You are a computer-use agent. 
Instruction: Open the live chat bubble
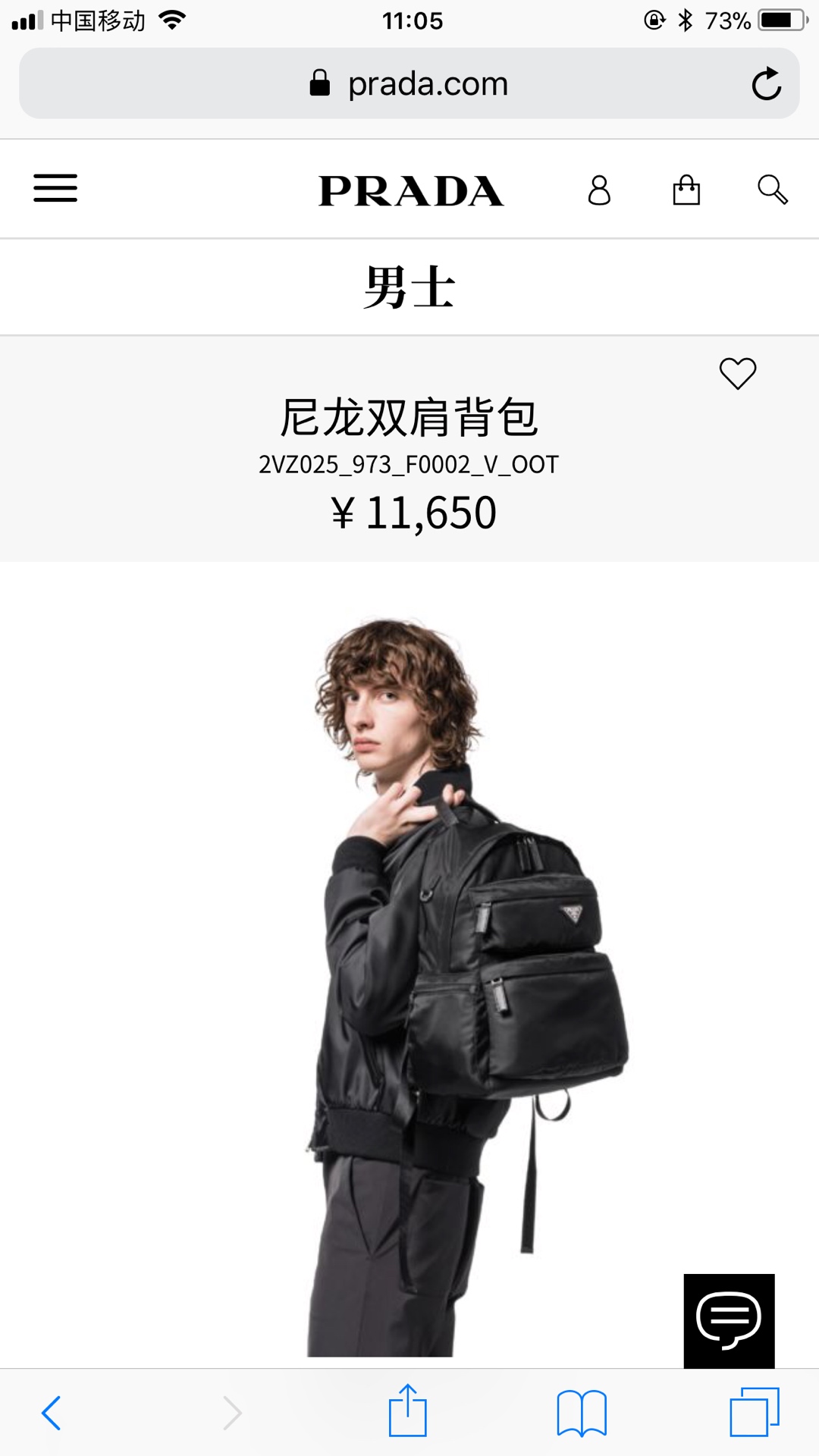click(x=729, y=1321)
